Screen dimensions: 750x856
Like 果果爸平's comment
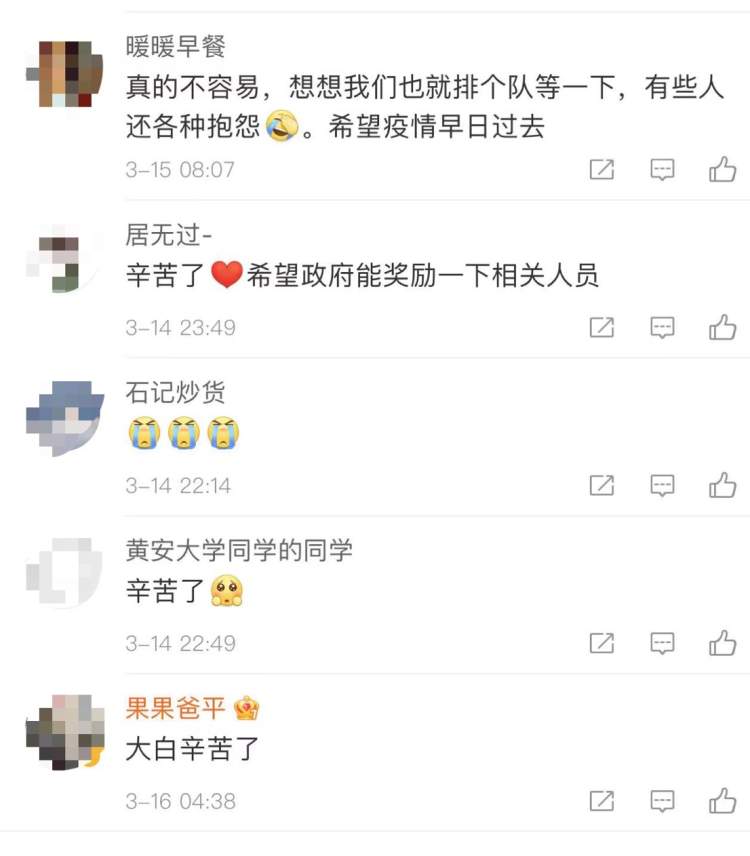722,800
